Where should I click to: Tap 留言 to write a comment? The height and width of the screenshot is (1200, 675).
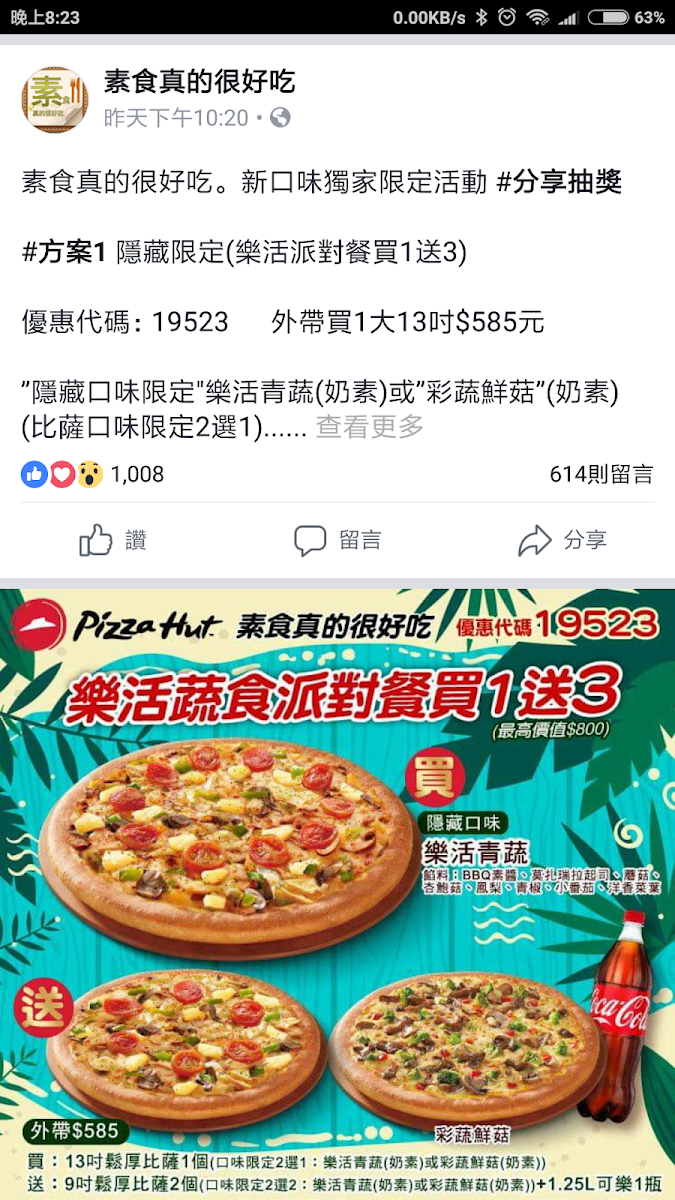[338, 541]
